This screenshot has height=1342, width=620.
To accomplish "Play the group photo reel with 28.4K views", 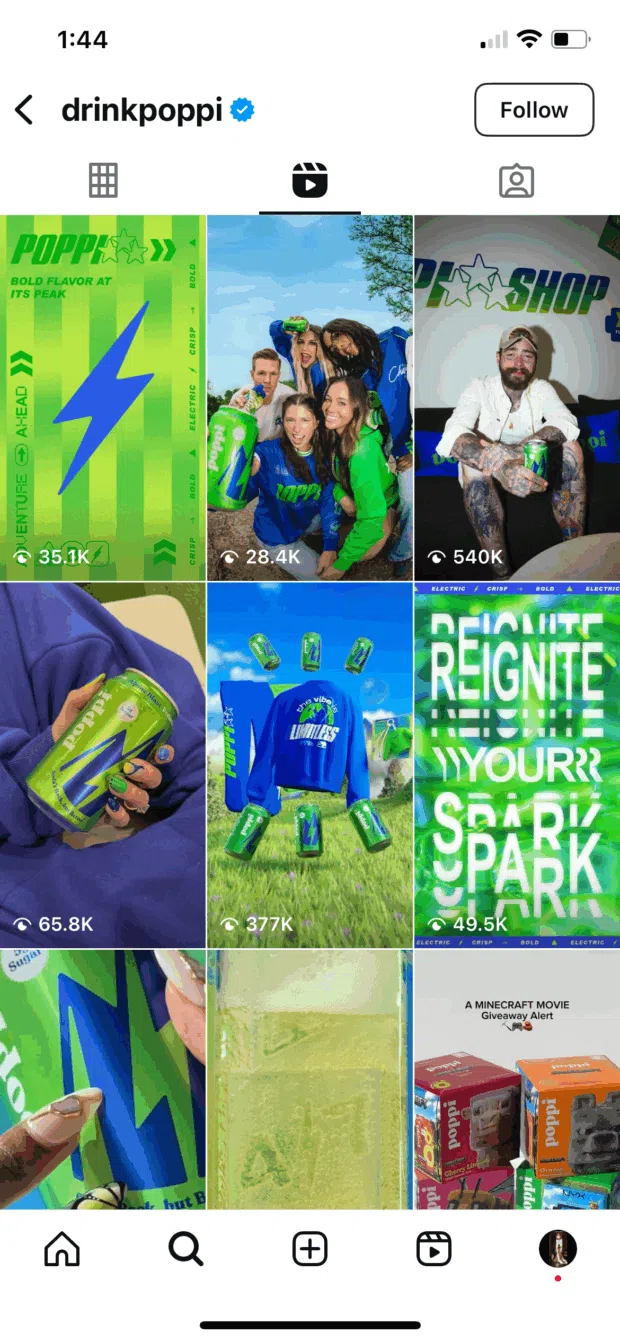I will pyautogui.click(x=310, y=397).
